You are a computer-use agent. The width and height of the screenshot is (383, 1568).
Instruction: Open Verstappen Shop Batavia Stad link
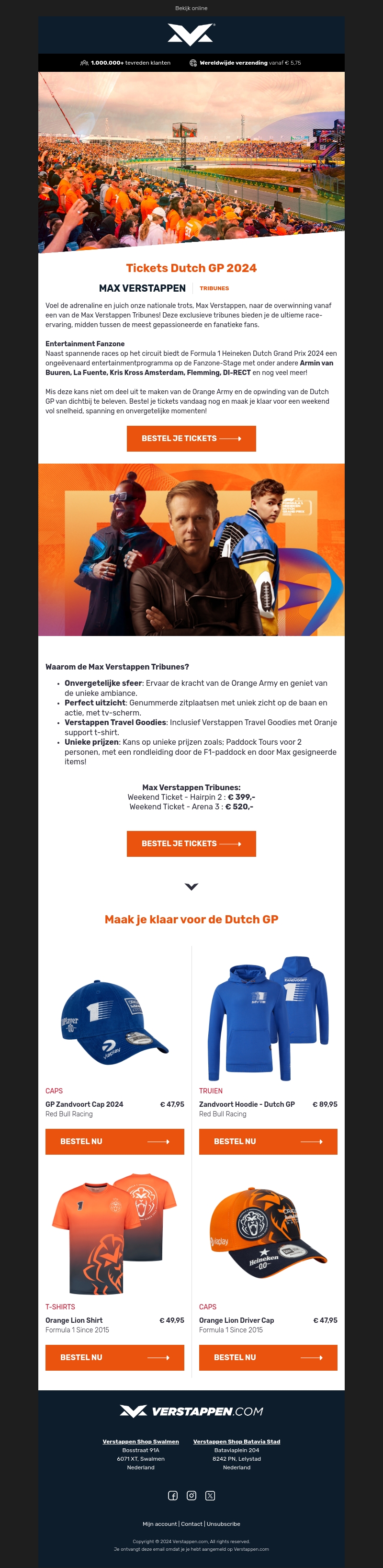[x=236, y=1442]
